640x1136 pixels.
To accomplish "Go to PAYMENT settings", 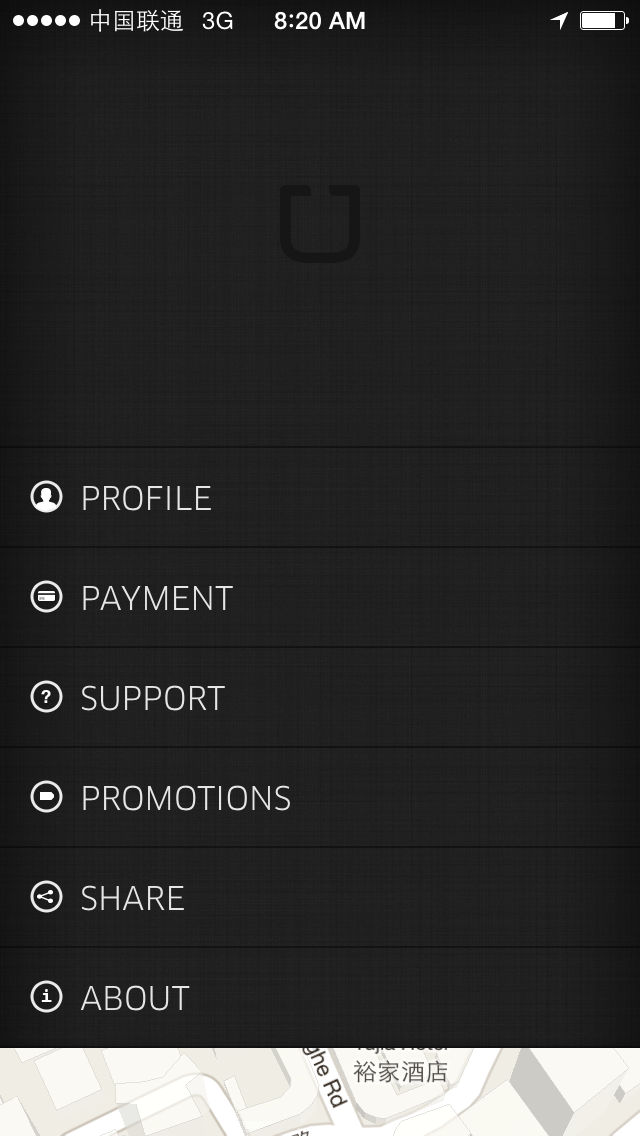I will click(156, 598).
